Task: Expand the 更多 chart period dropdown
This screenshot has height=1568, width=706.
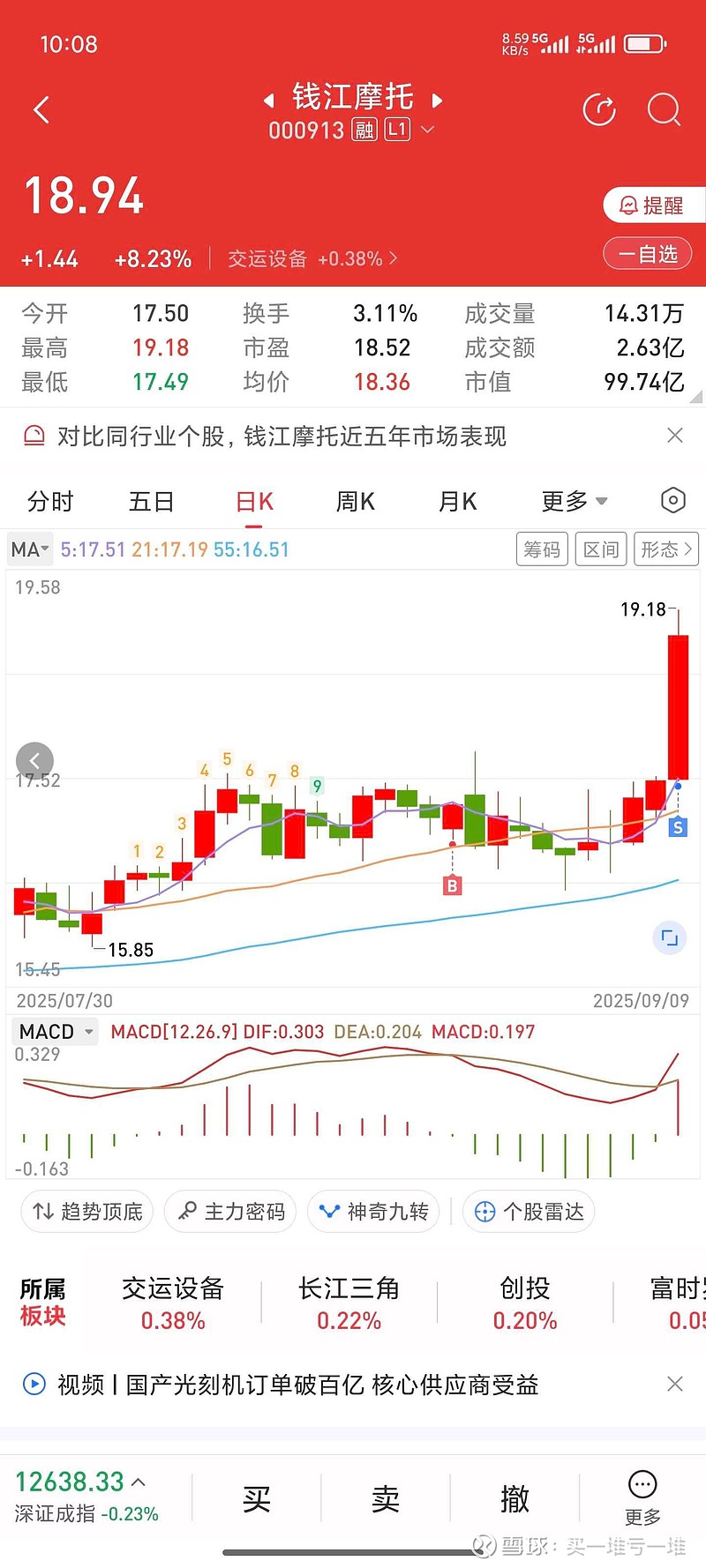Action: pos(574,502)
